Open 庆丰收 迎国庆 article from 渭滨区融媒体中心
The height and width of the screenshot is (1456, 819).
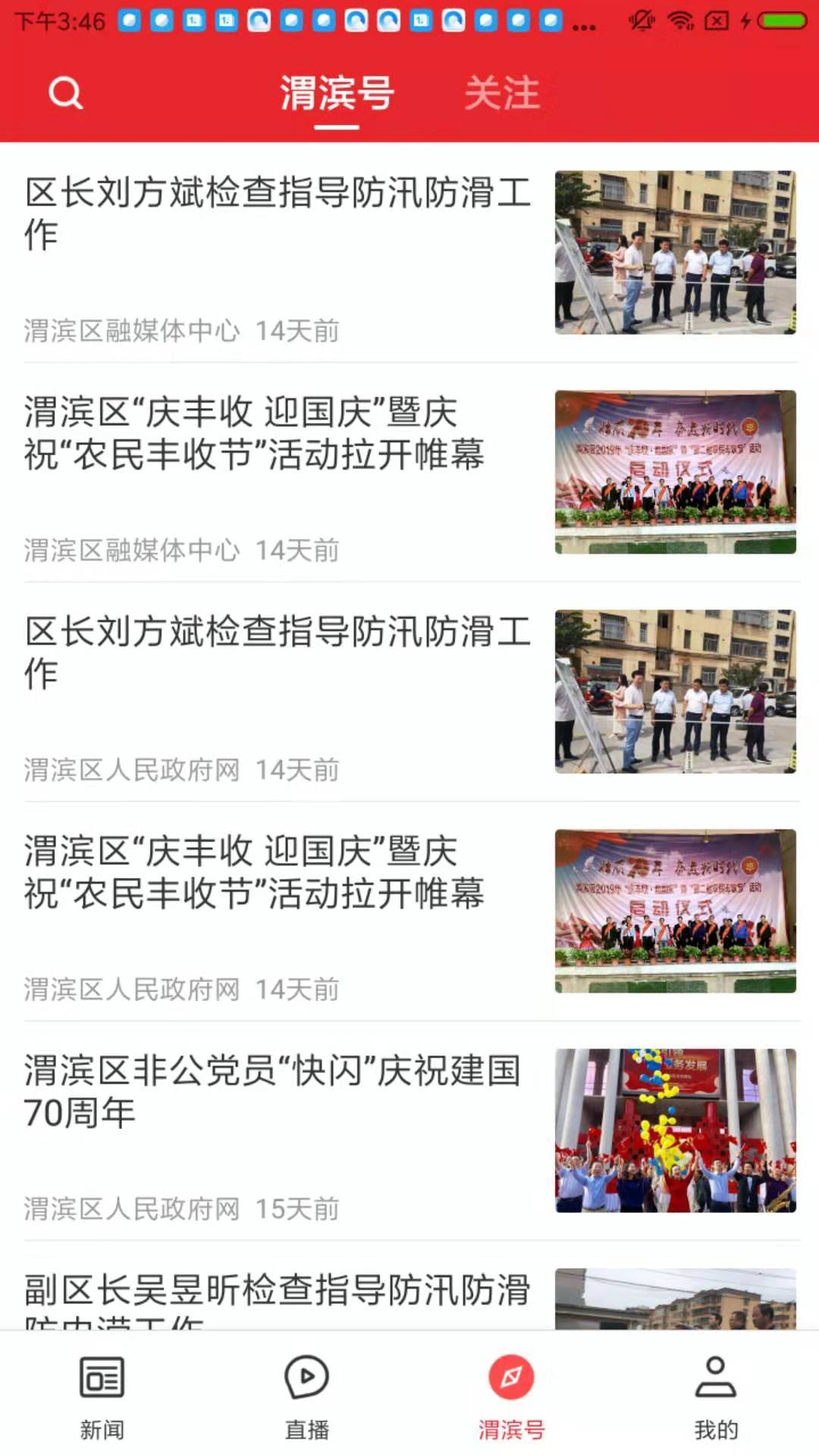(255, 433)
